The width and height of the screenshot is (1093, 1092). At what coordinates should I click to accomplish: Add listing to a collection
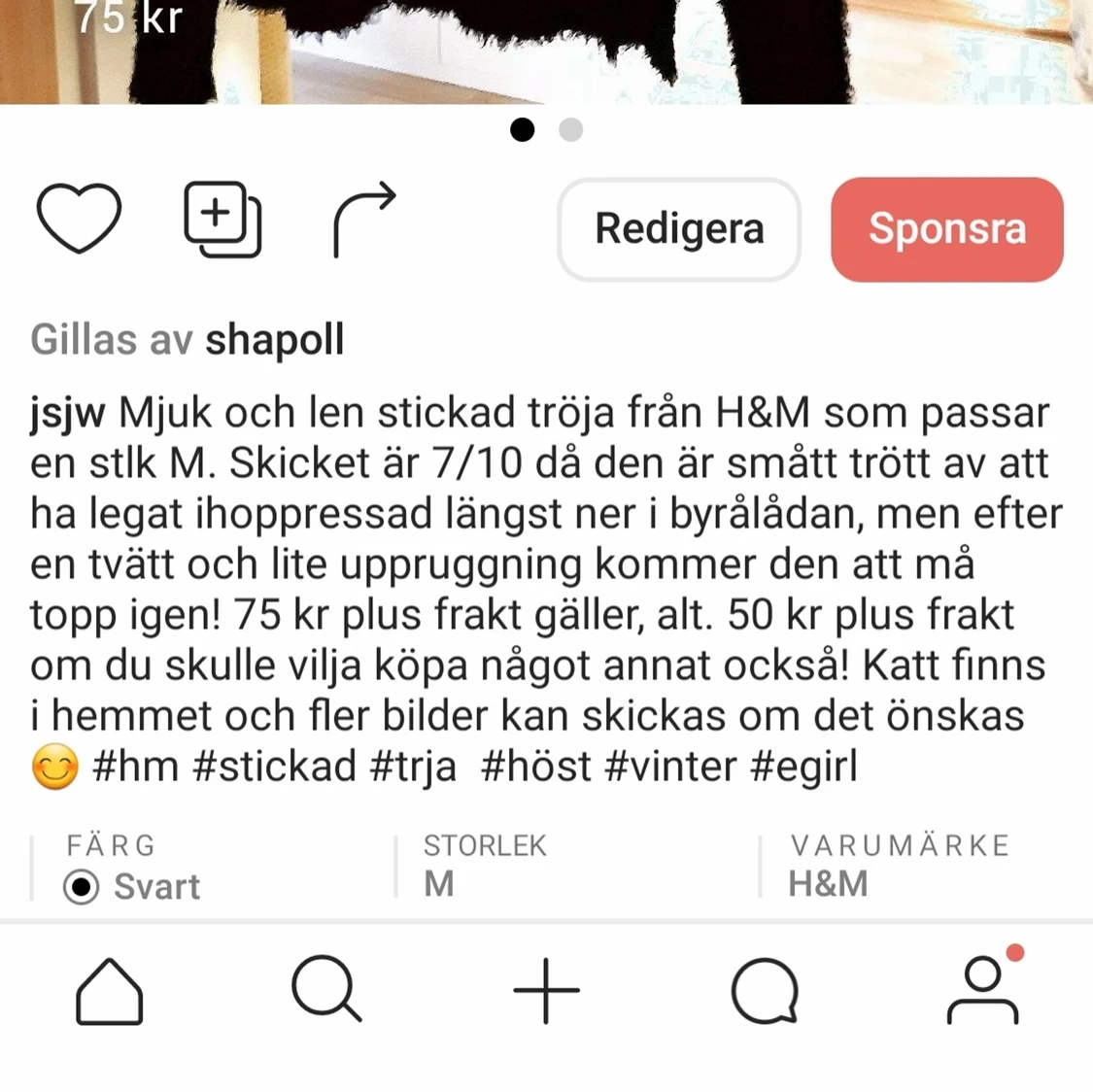[x=222, y=220]
